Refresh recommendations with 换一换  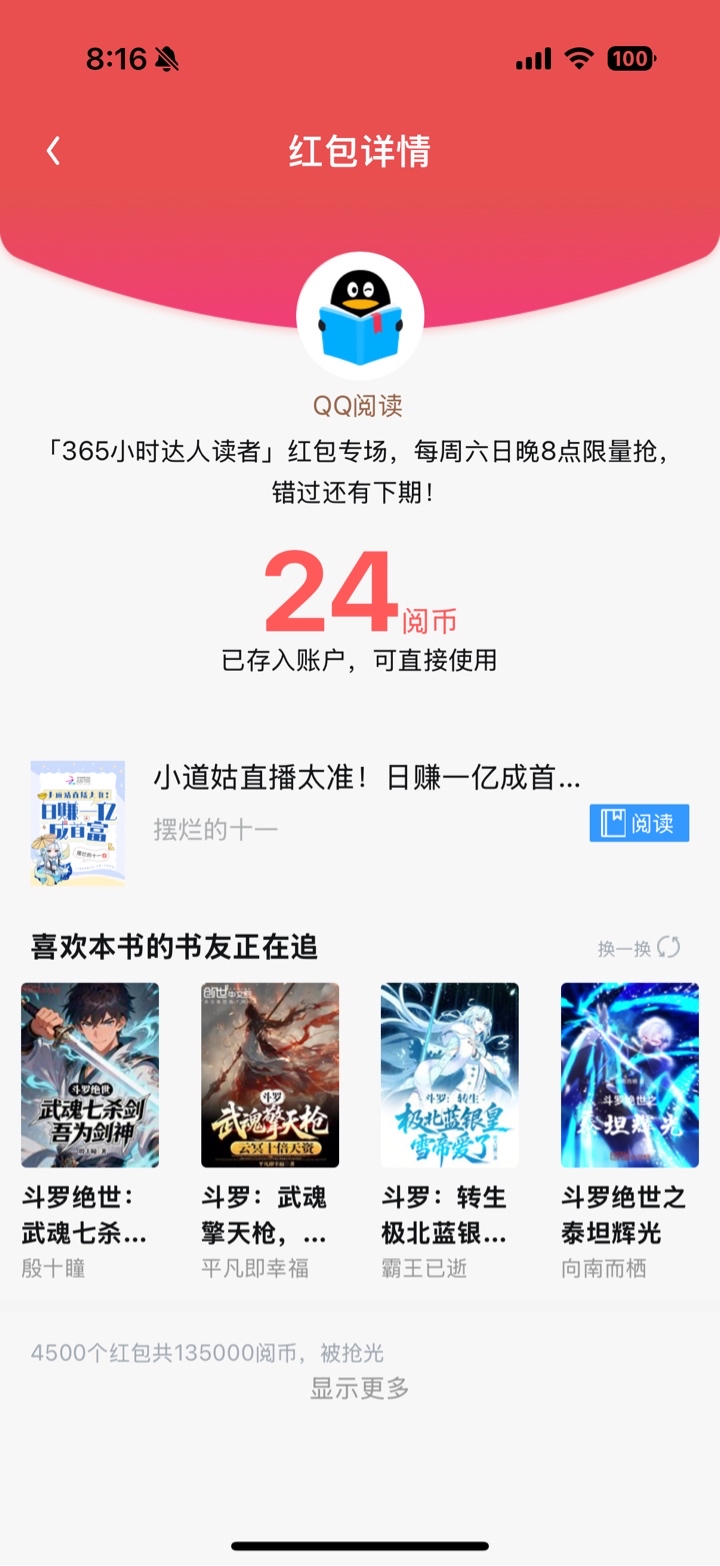[x=639, y=948]
